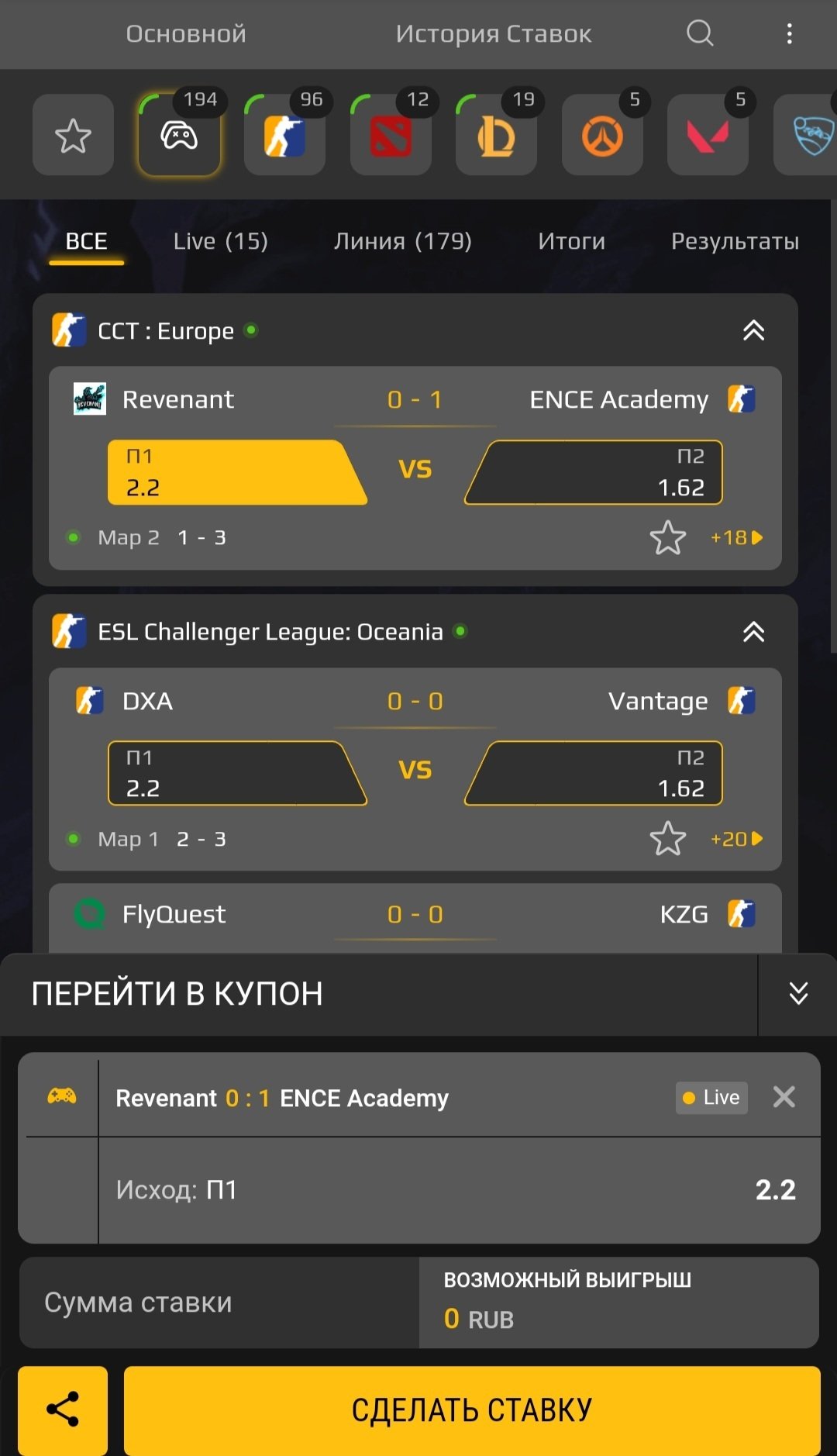Open the three-dot overflow menu
The height and width of the screenshot is (1456, 837).
coord(789,33)
